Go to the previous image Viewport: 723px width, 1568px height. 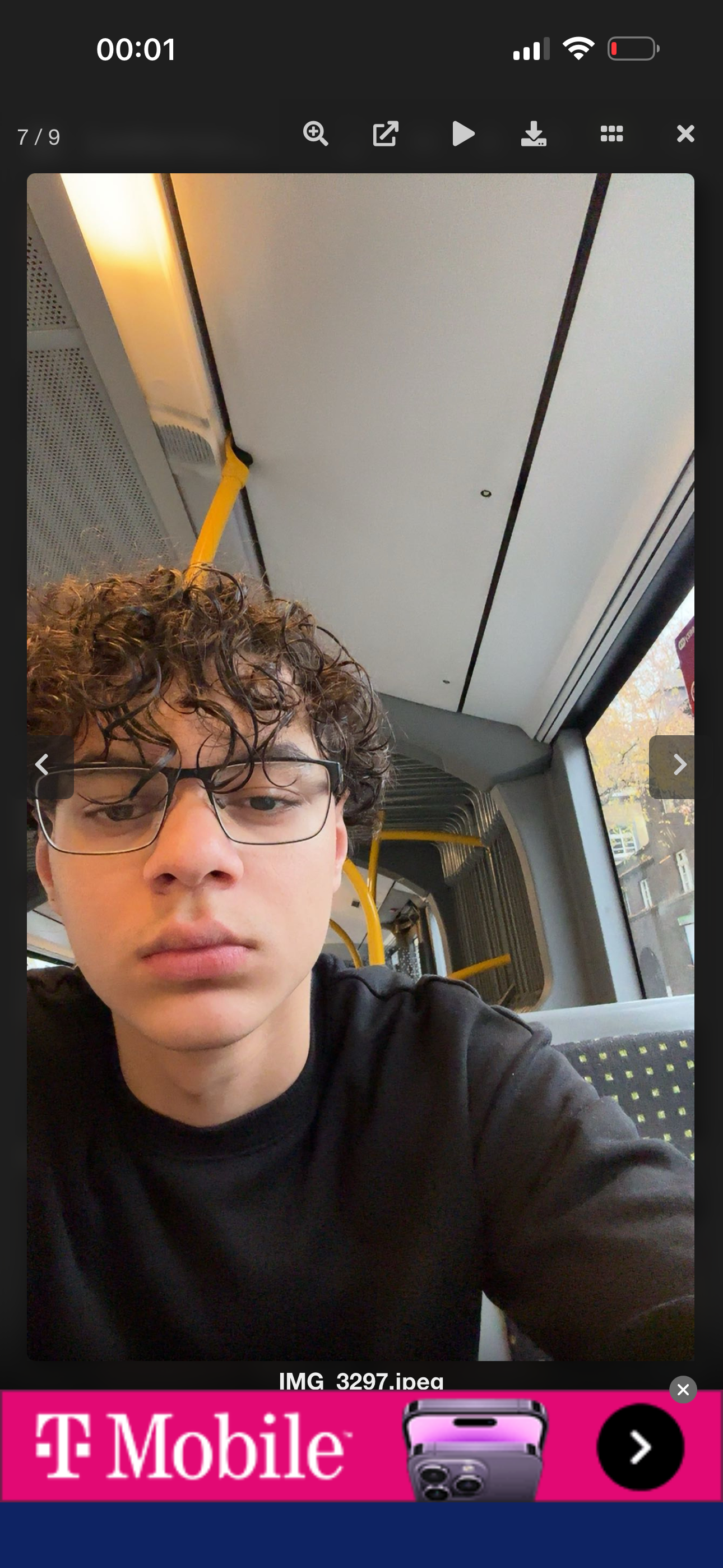pos(43,765)
